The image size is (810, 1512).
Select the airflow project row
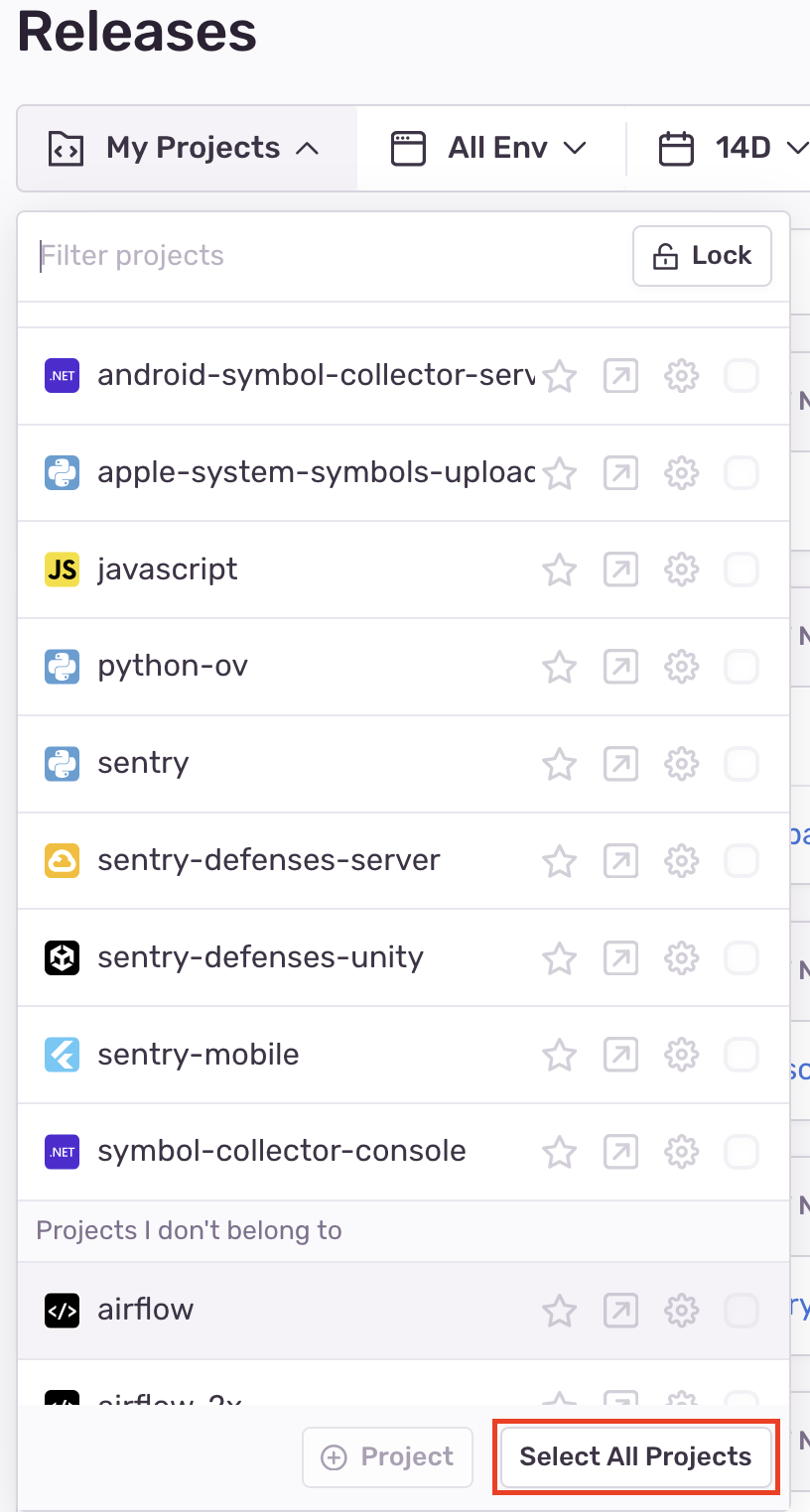click(146, 1310)
